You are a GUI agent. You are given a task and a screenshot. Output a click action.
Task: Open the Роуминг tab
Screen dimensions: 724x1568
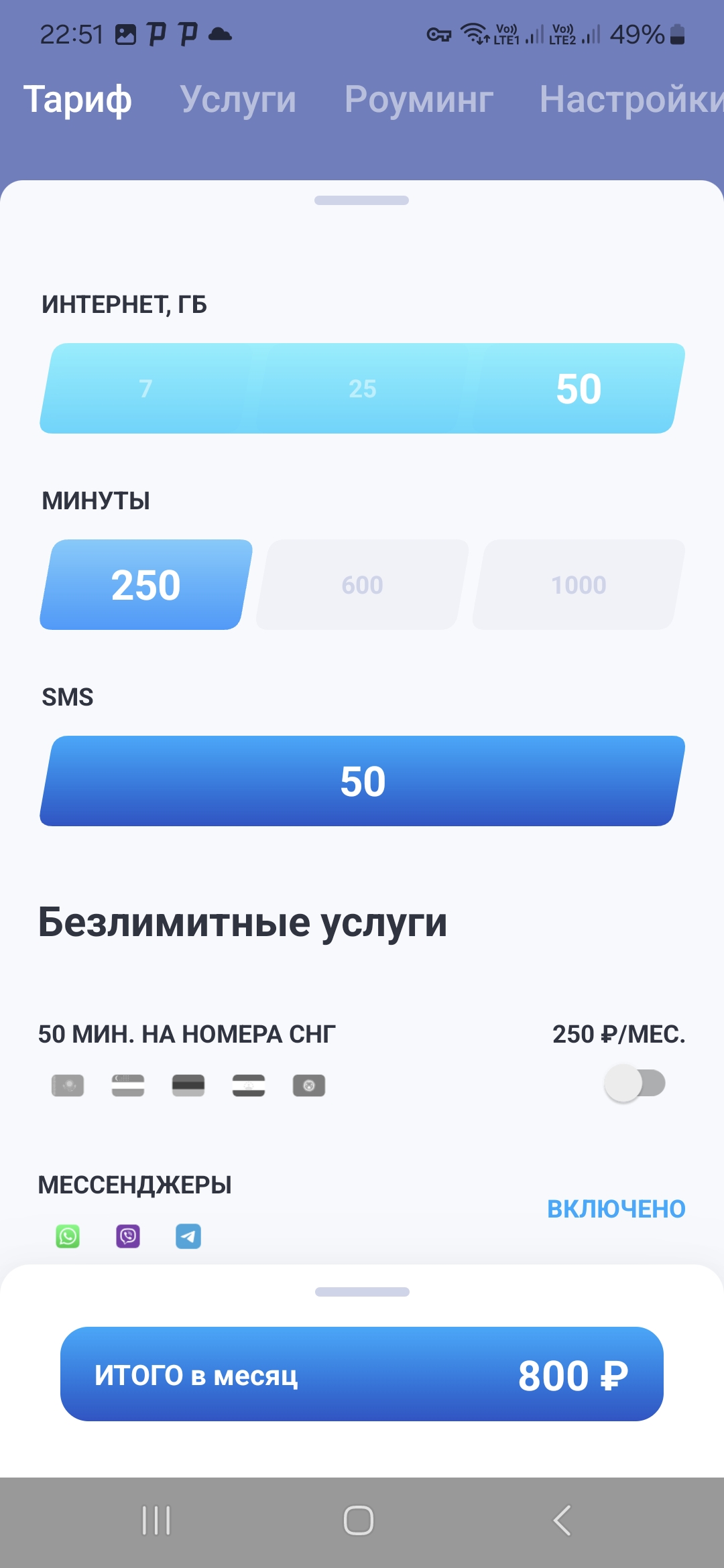click(x=419, y=99)
